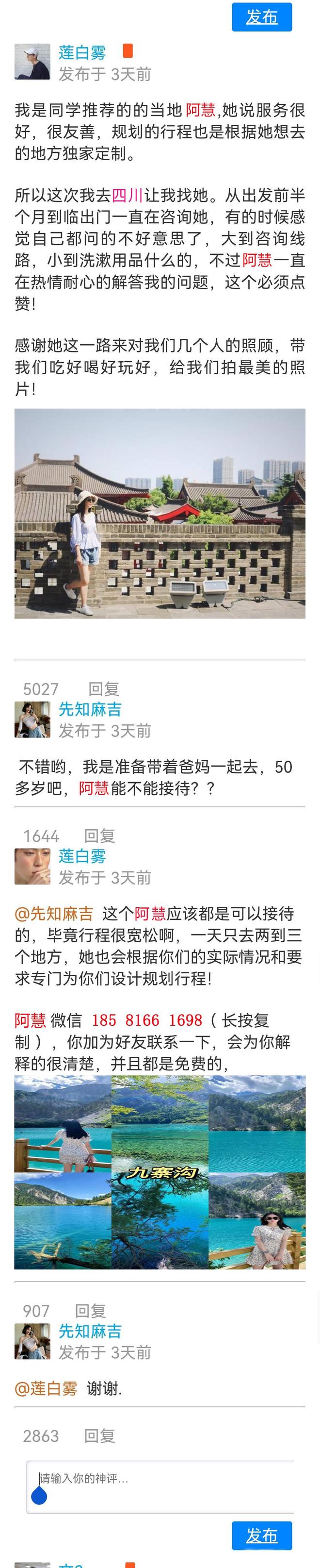Tap 回复 beside the 2863 count
This screenshot has width=320, height=1568.
99,1435
